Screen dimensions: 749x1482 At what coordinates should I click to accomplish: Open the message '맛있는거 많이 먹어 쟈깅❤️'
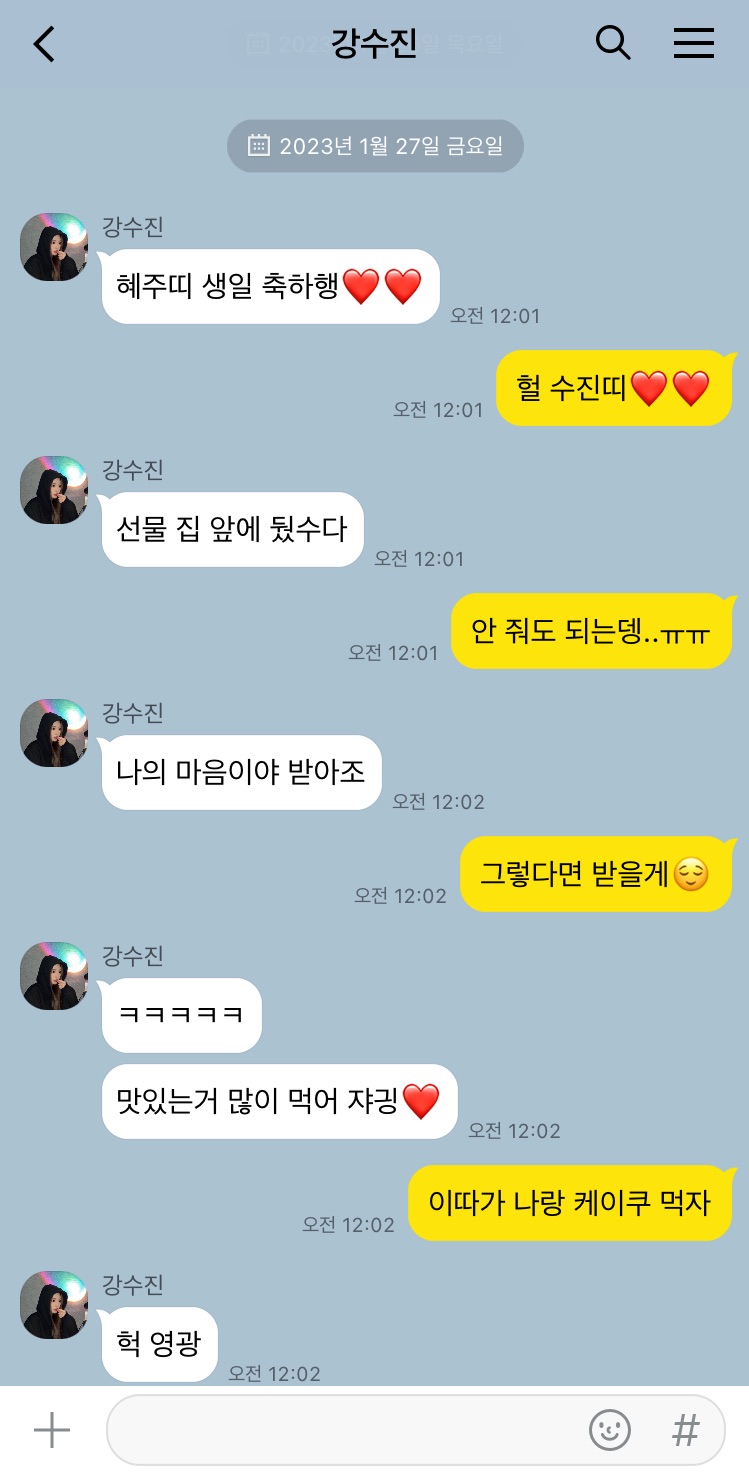click(x=279, y=1100)
